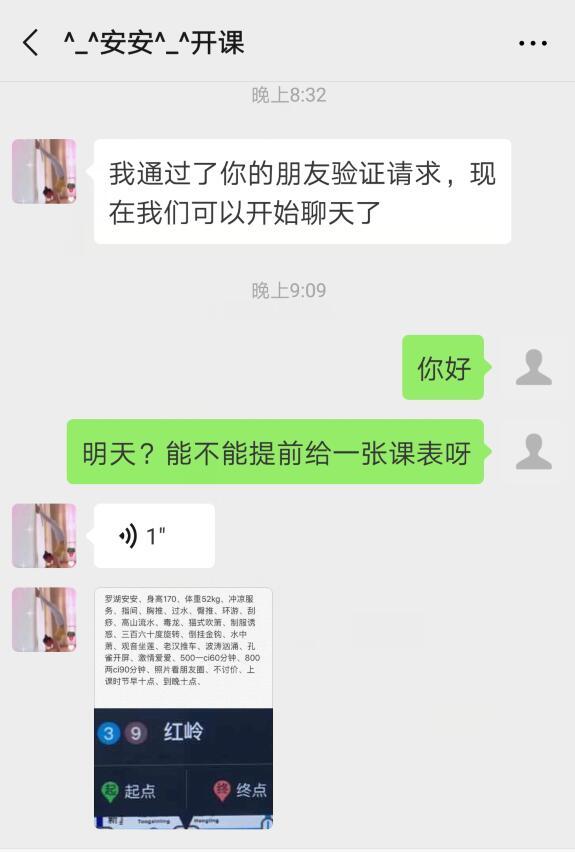Screen dimensions: 575x852
Task: Open my profile avatar beside 你好
Action: [x=533, y=367]
